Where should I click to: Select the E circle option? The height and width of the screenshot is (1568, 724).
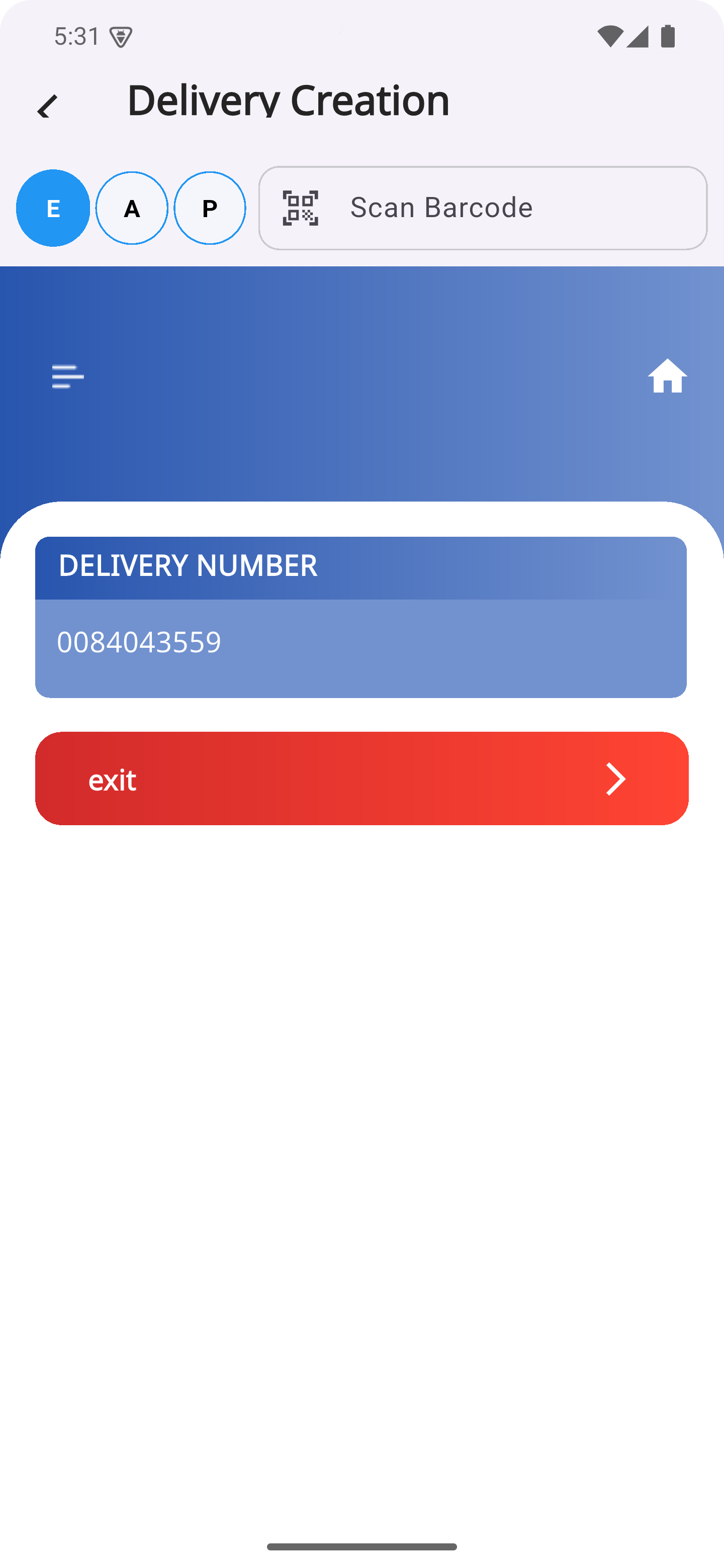pos(53,208)
